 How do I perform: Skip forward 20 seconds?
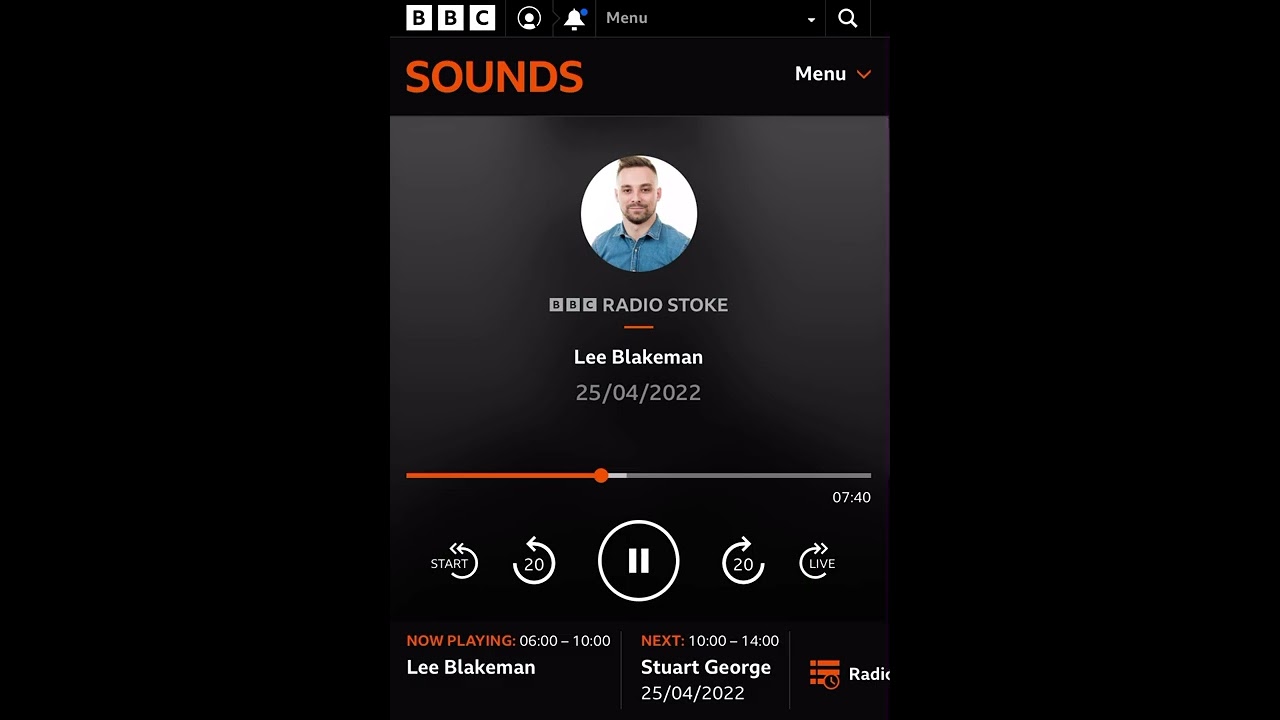coord(743,561)
